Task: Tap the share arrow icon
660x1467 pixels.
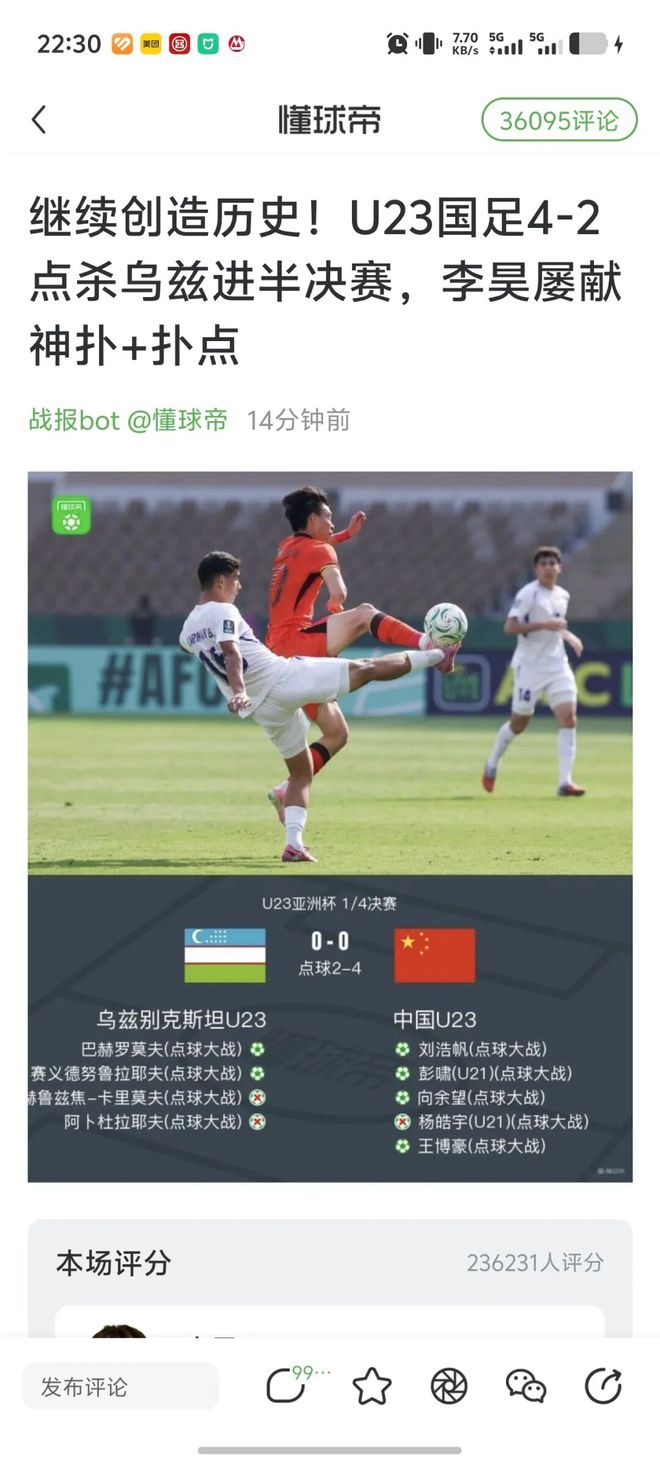Action: pyautogui.click(x=603, y=1387)
